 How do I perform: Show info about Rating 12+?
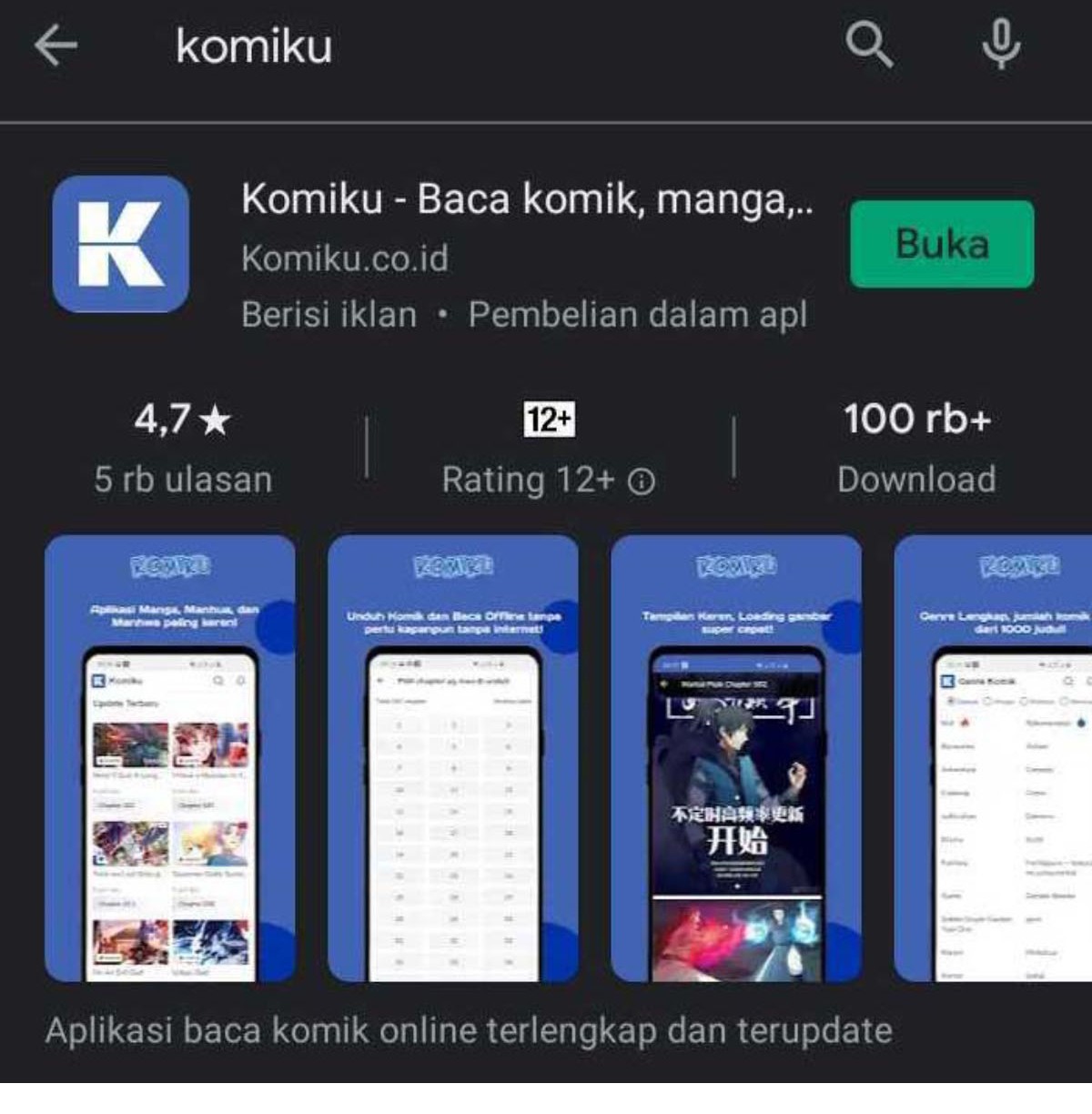[642, 481]
